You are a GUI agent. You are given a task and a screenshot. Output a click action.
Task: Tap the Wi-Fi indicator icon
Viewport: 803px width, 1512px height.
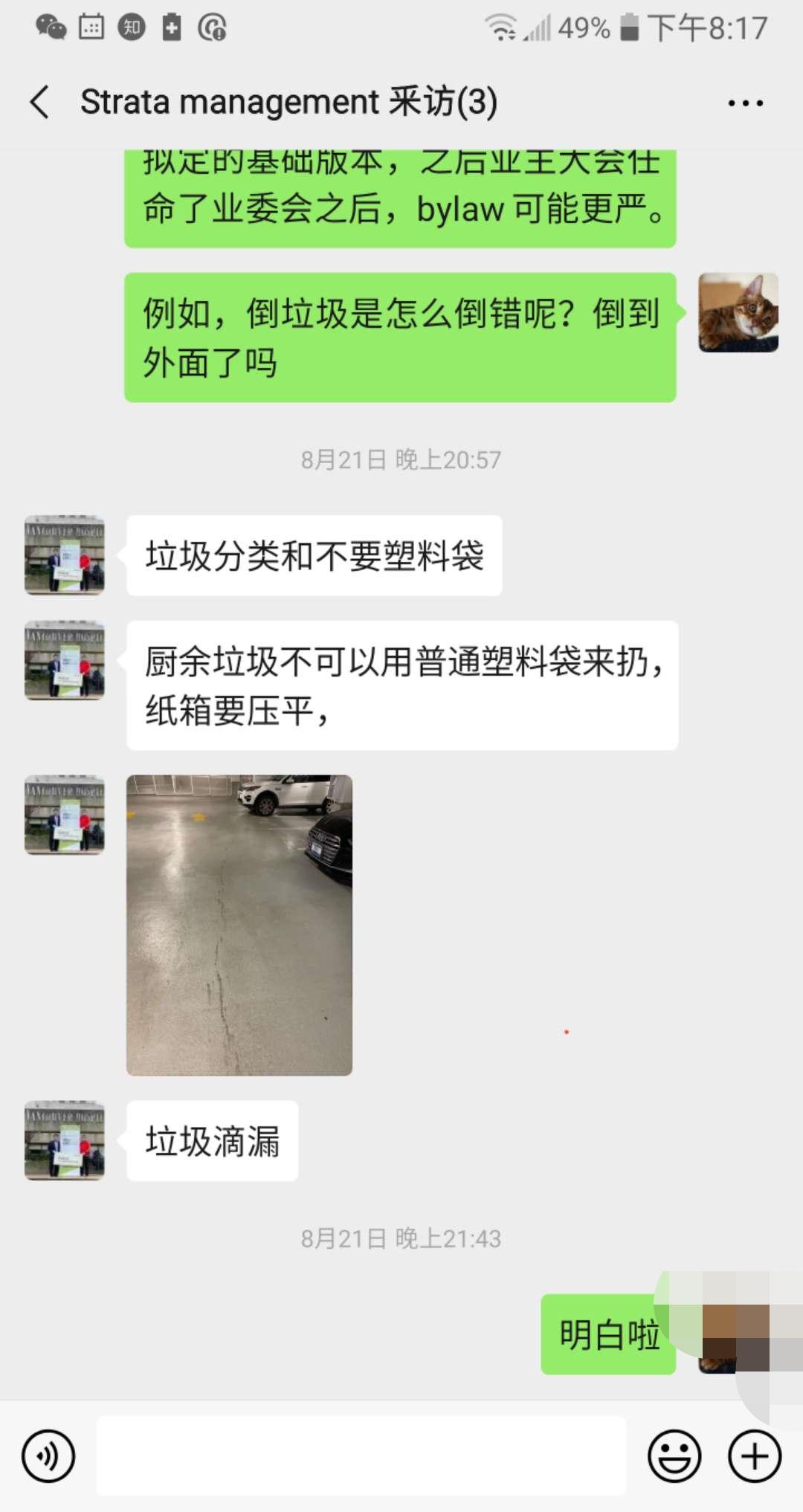click(x=501, y=28)
